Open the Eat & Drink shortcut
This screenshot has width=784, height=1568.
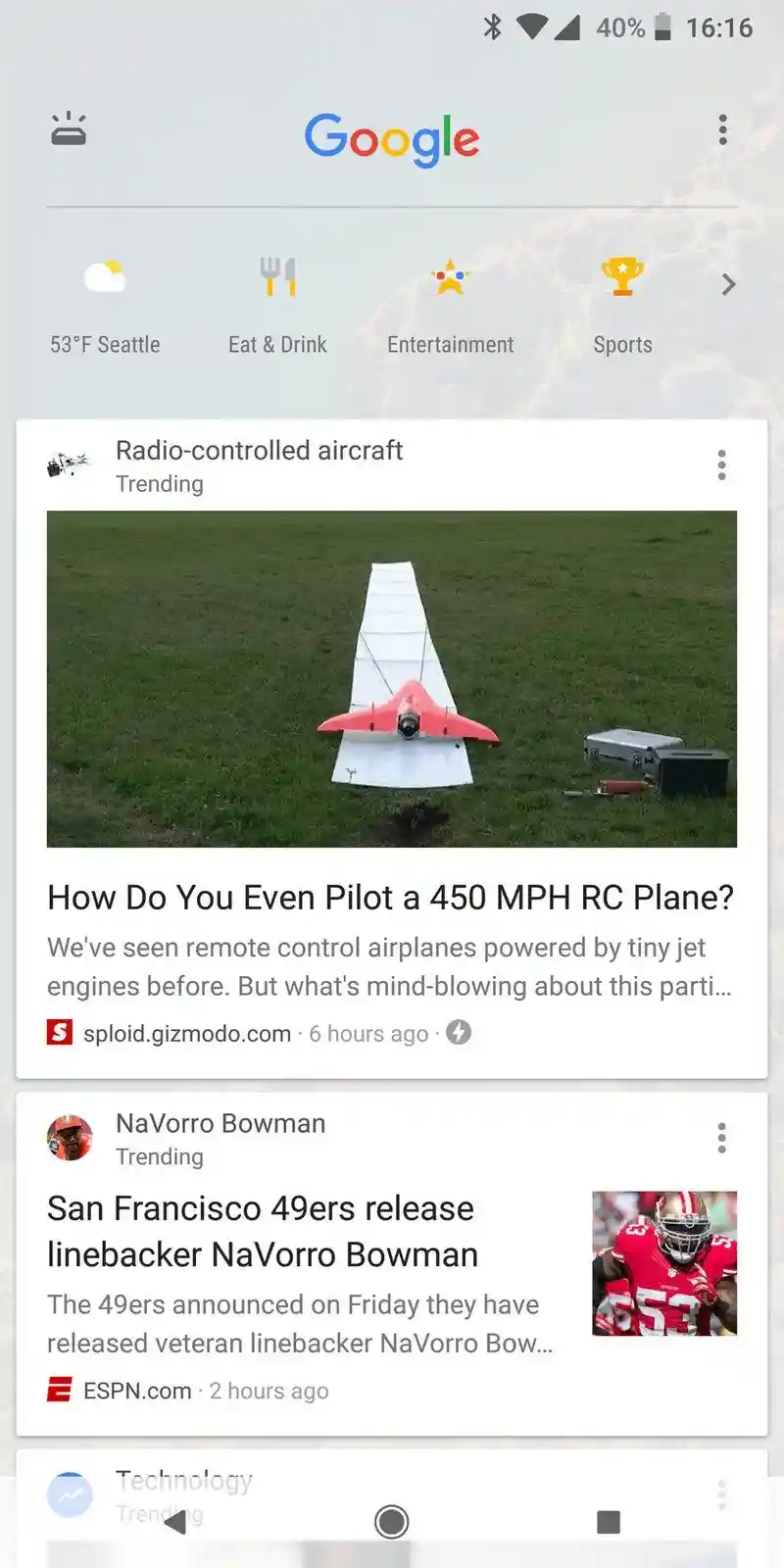[277, 304]
